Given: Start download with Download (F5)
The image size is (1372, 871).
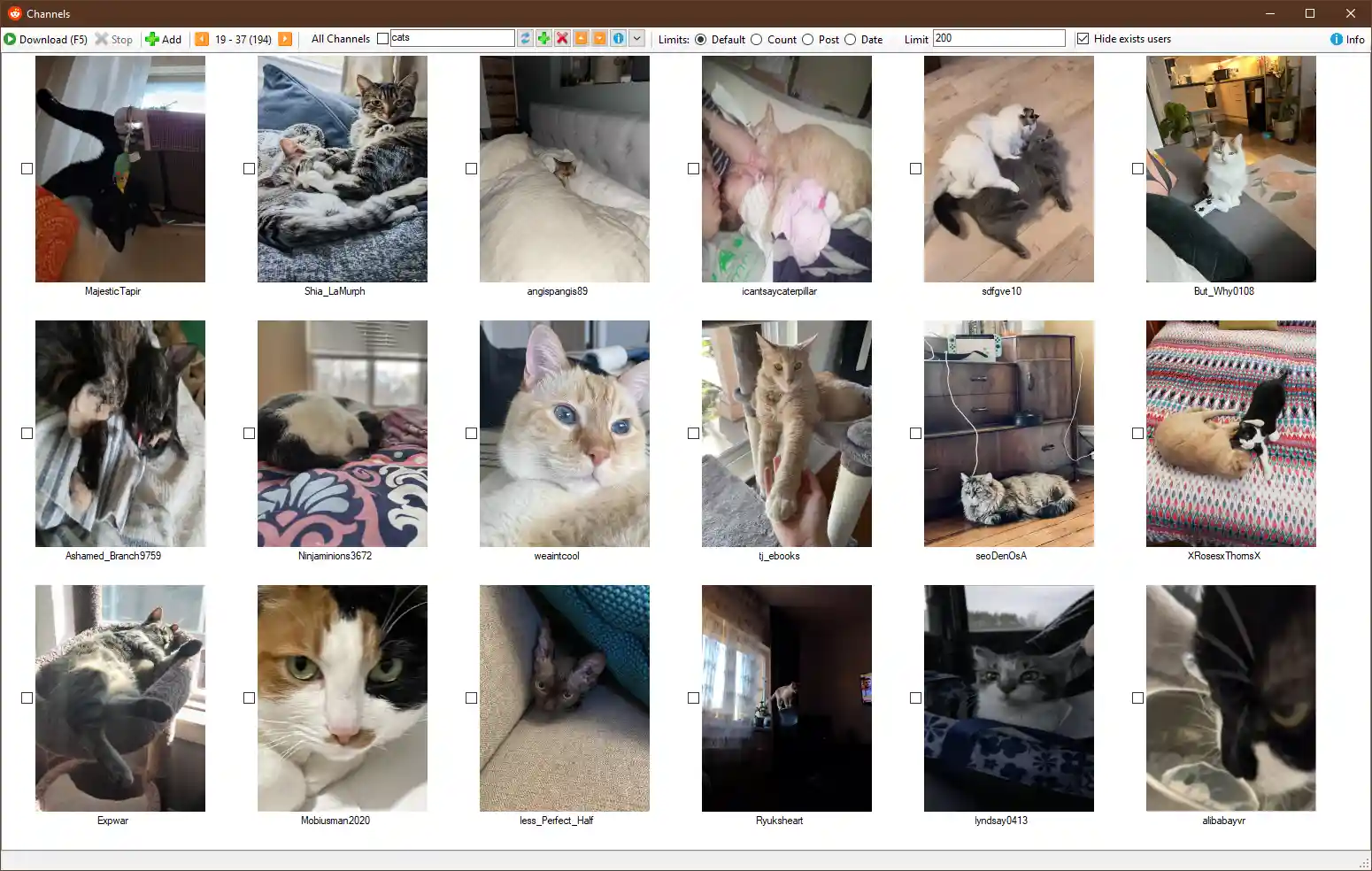Looking at the screenshot, I should [46, 39].
